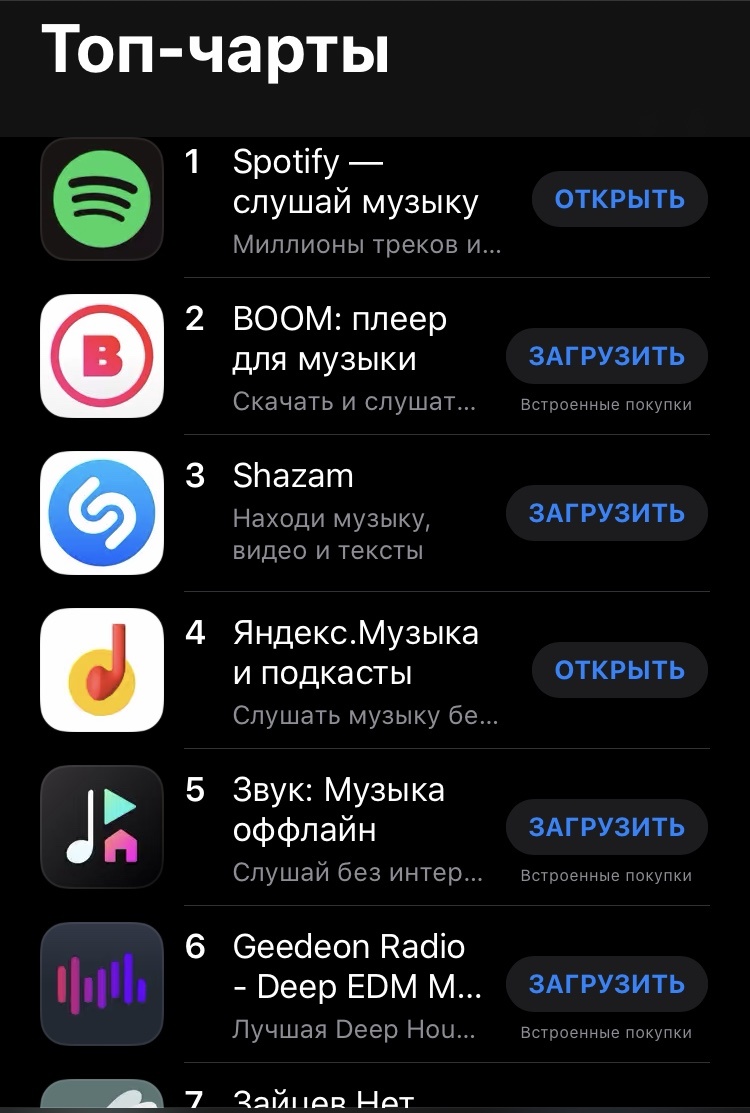The image size is (750, 1113).
Task: Tap the green Spotify logo artwork
Action: click(101, 199)
